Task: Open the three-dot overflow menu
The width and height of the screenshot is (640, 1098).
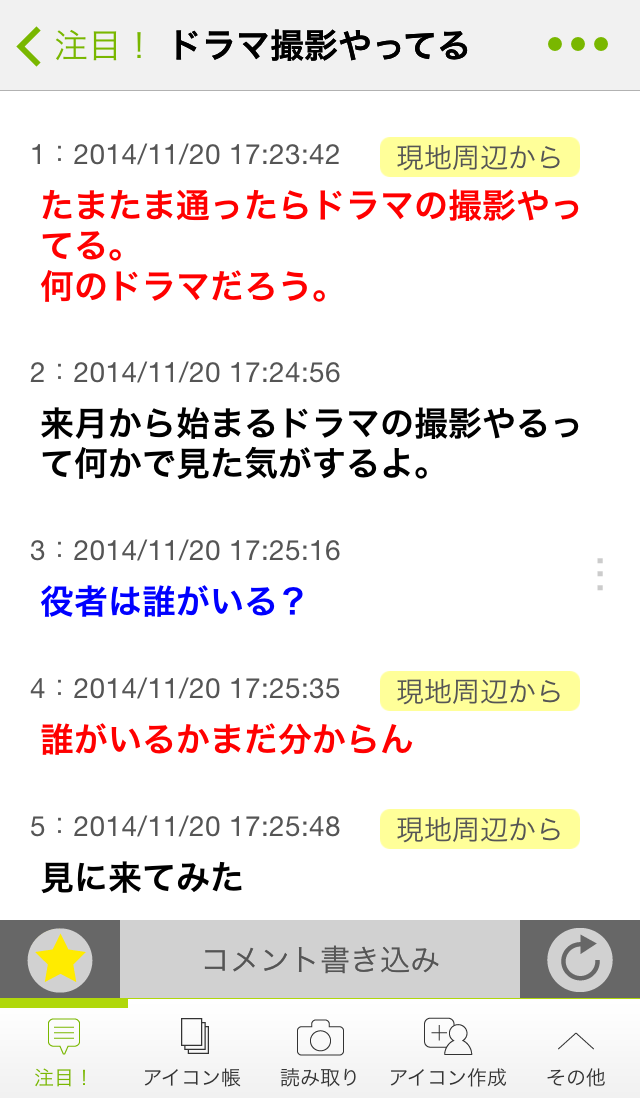Action: click(578, 44)
